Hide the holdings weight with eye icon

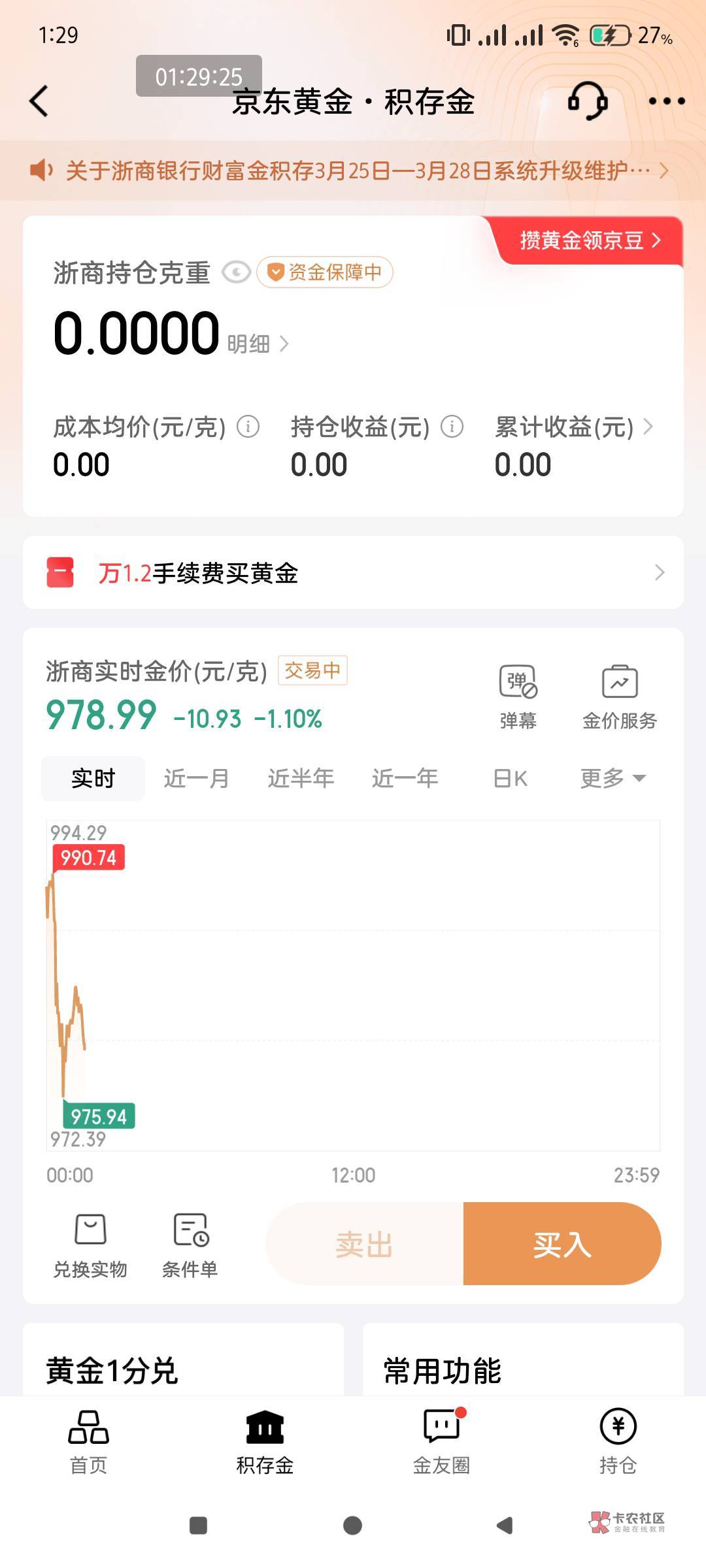[236, 272]
